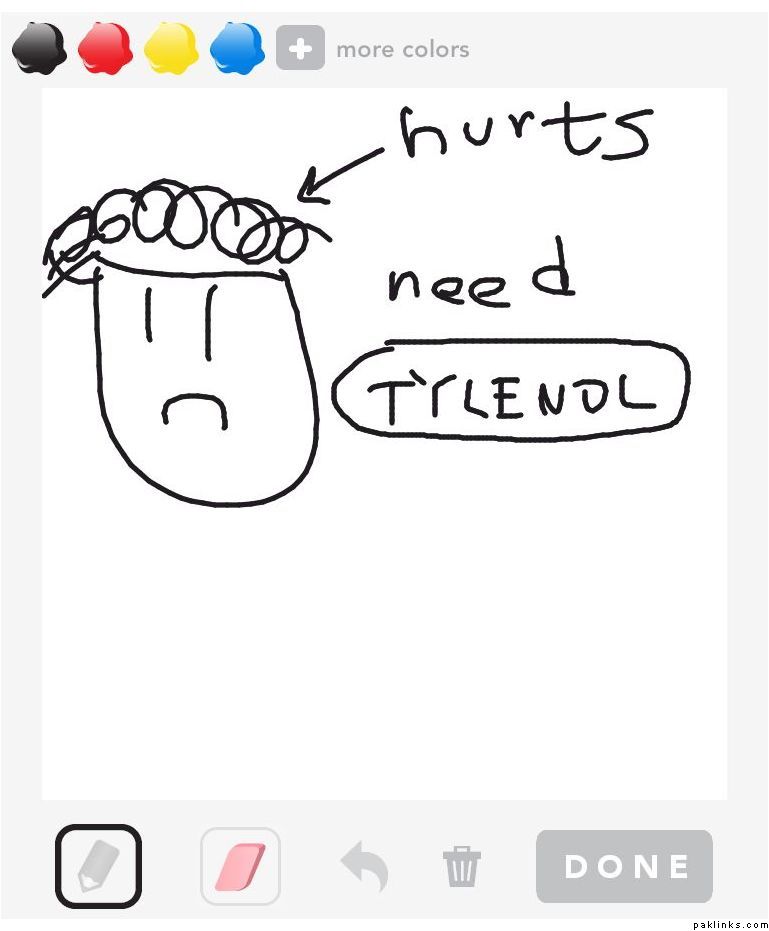The width and height of the screenshot is (769, 931).
Task: Select the pencil drawing tool
Action: [98, 866]
